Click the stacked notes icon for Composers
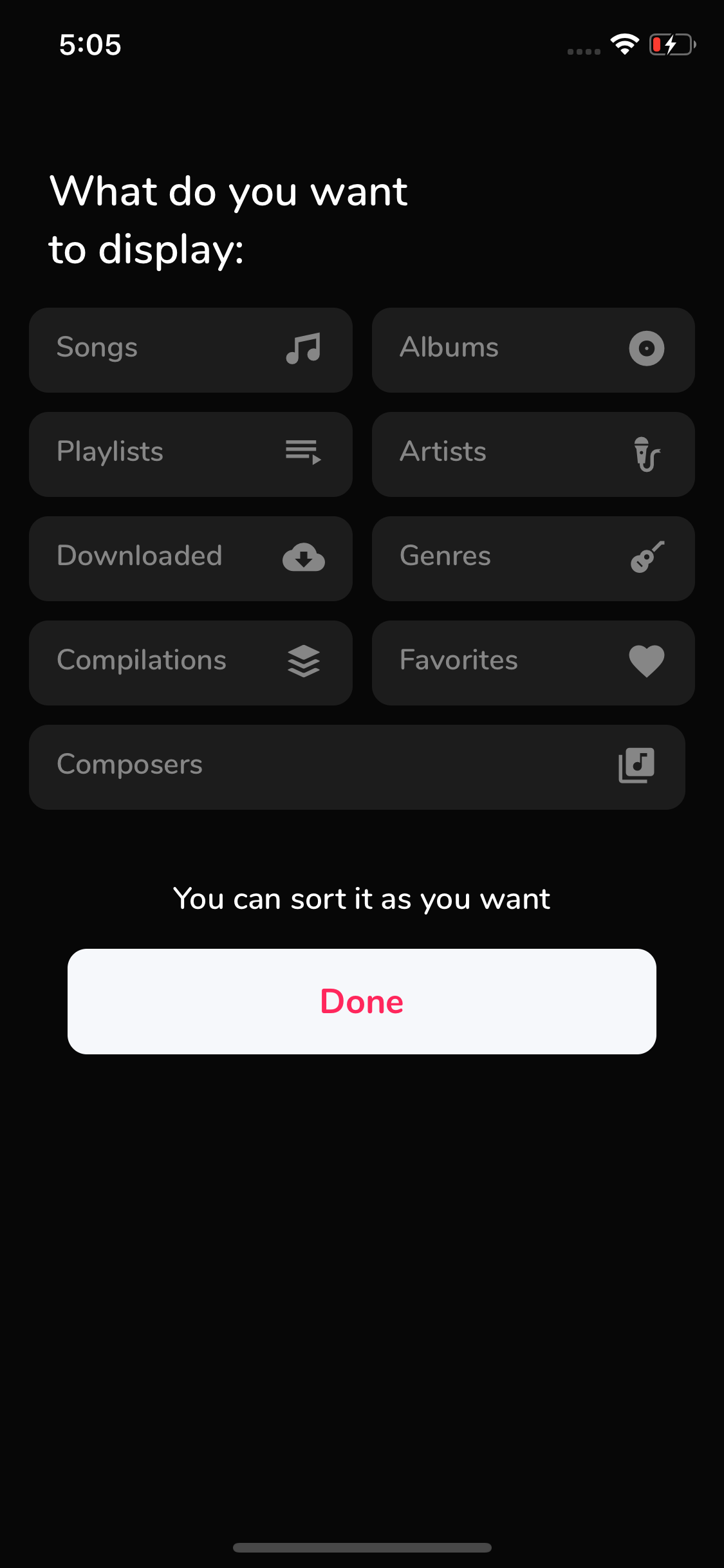 636,766
